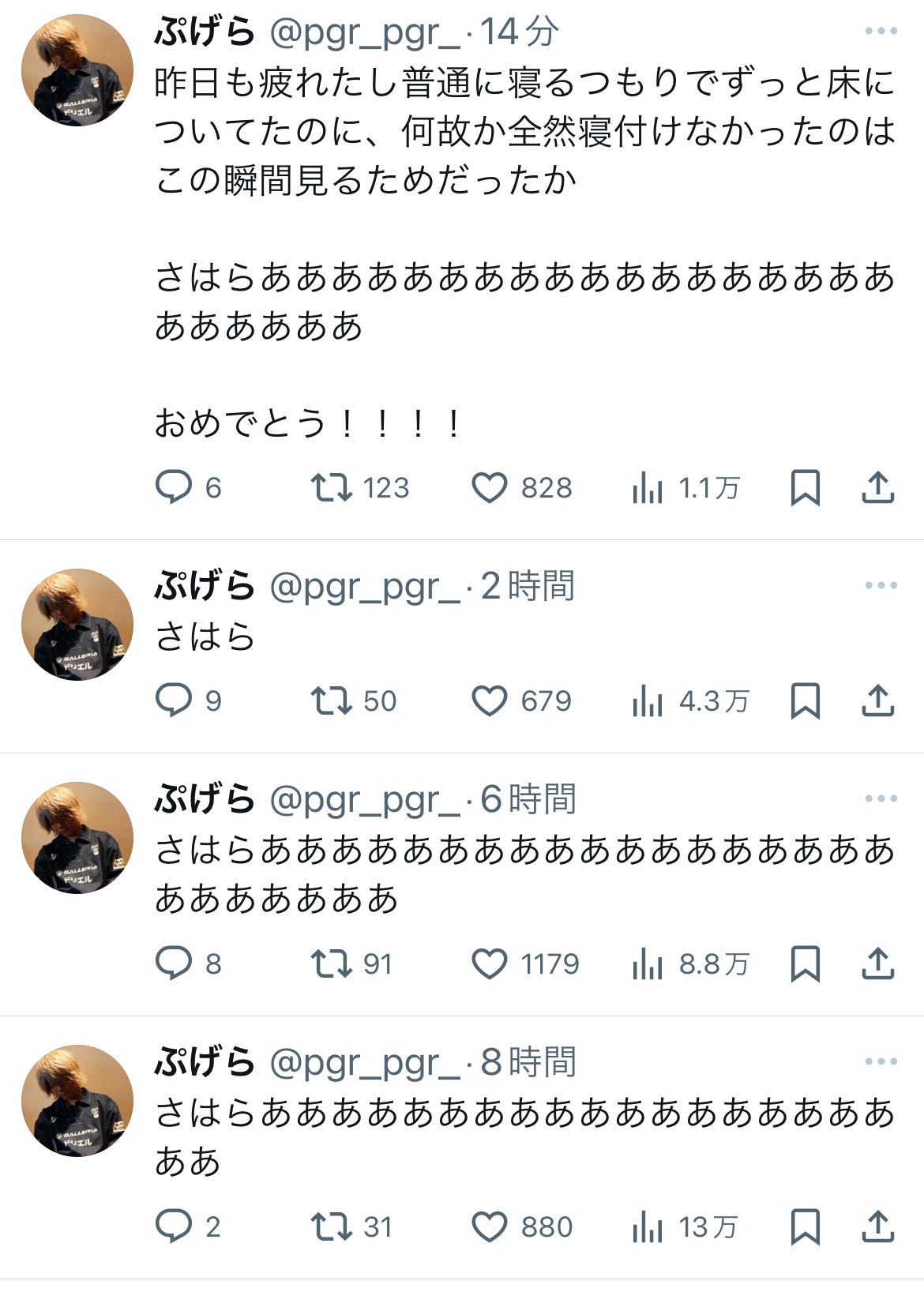Share the 14分 post
The image size is (924, 1292).
877,487
